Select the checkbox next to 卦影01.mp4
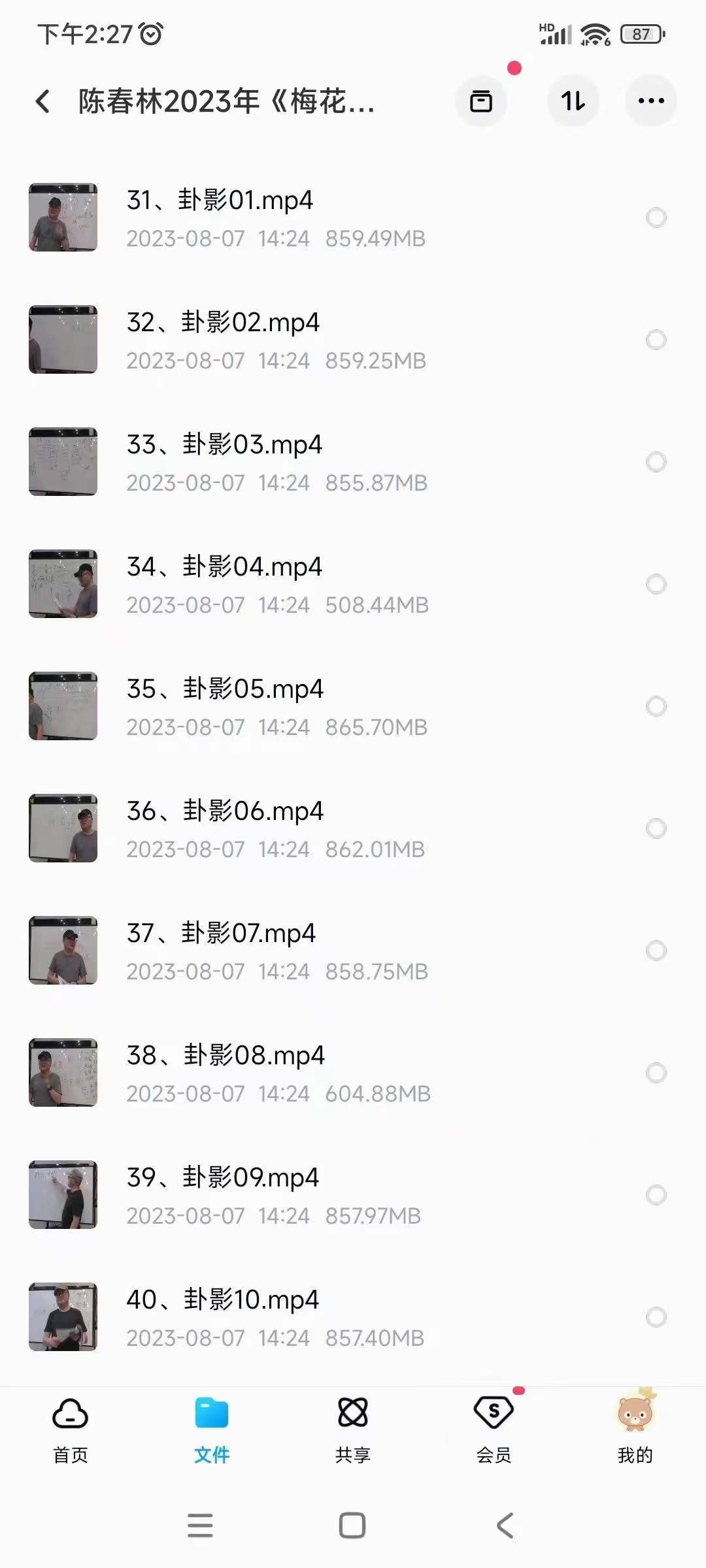Screen dimensions: 706x1568 pyautogui.click(x=656, y=216)
